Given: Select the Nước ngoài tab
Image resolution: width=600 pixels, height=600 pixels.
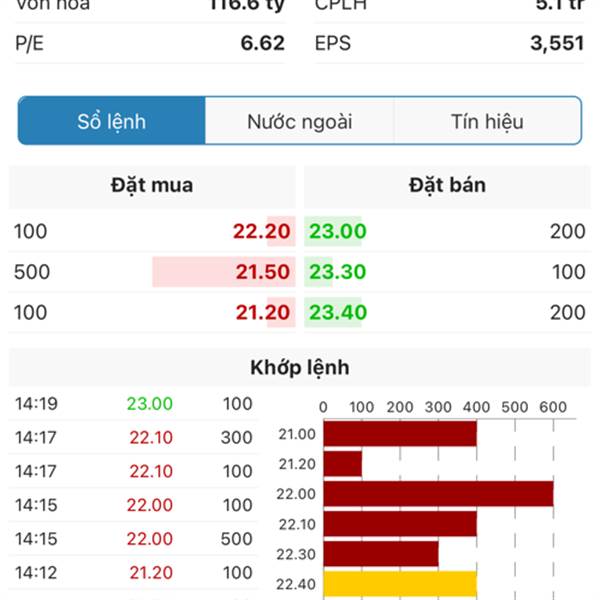Looking at the screenshot, I should click(x=299, y=122).
